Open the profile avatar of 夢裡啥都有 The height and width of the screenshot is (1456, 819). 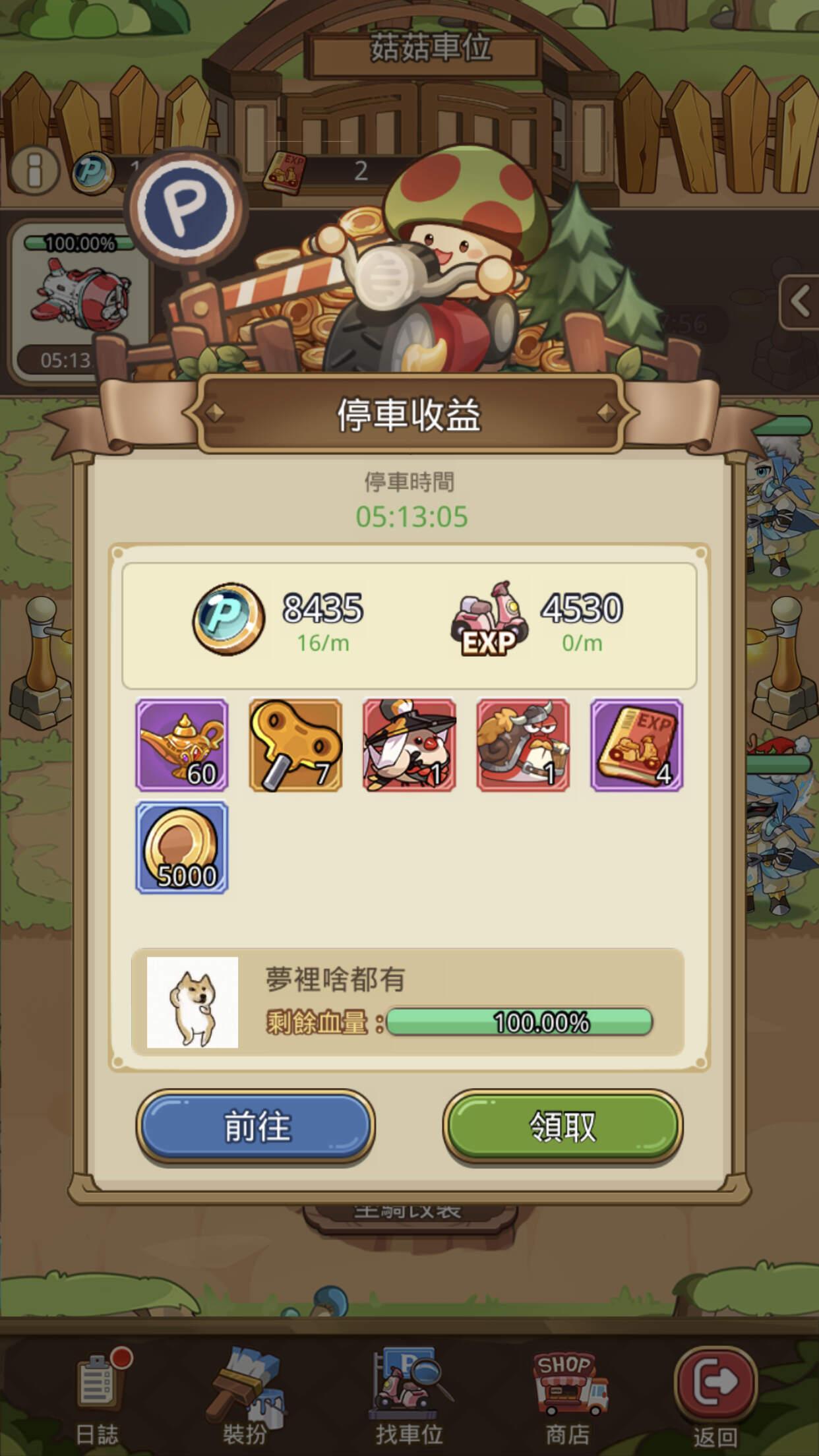(193, 1002)
